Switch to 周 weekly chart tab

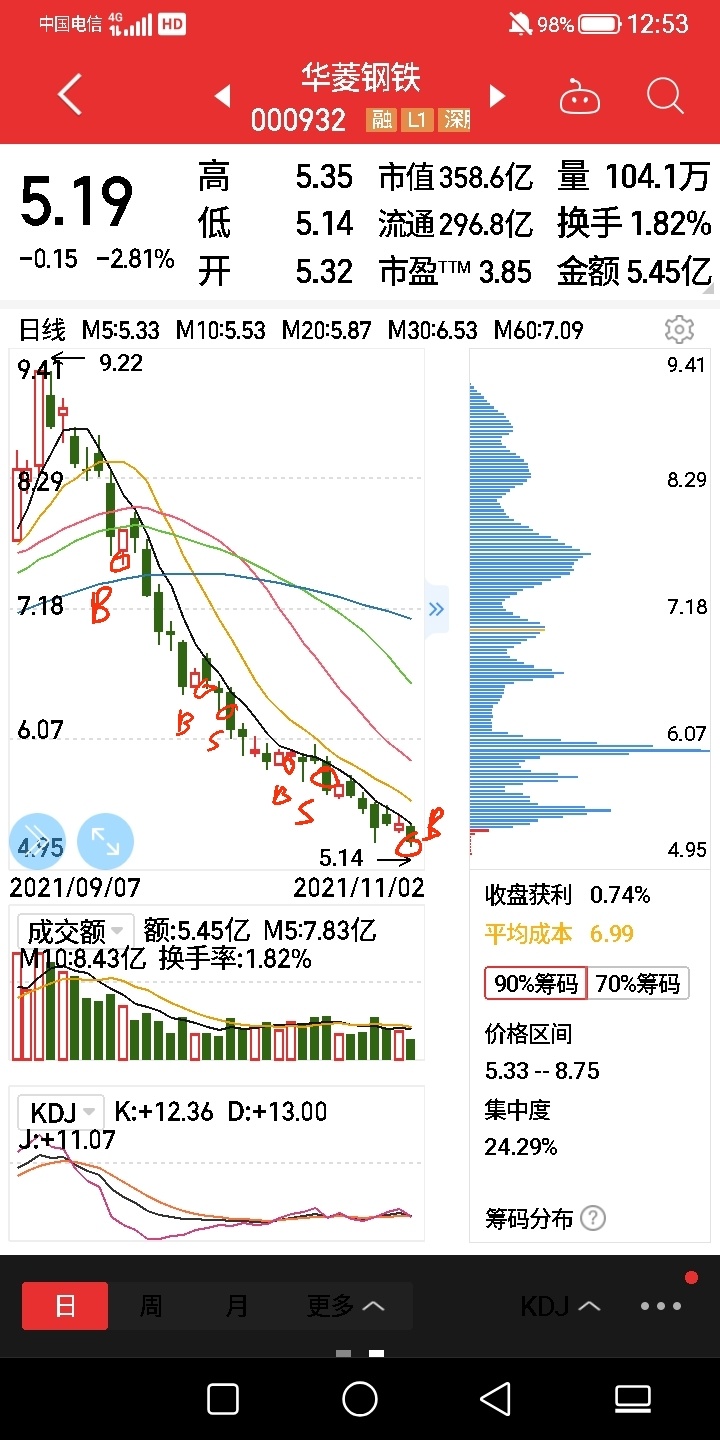click(x=151, y=1306)
